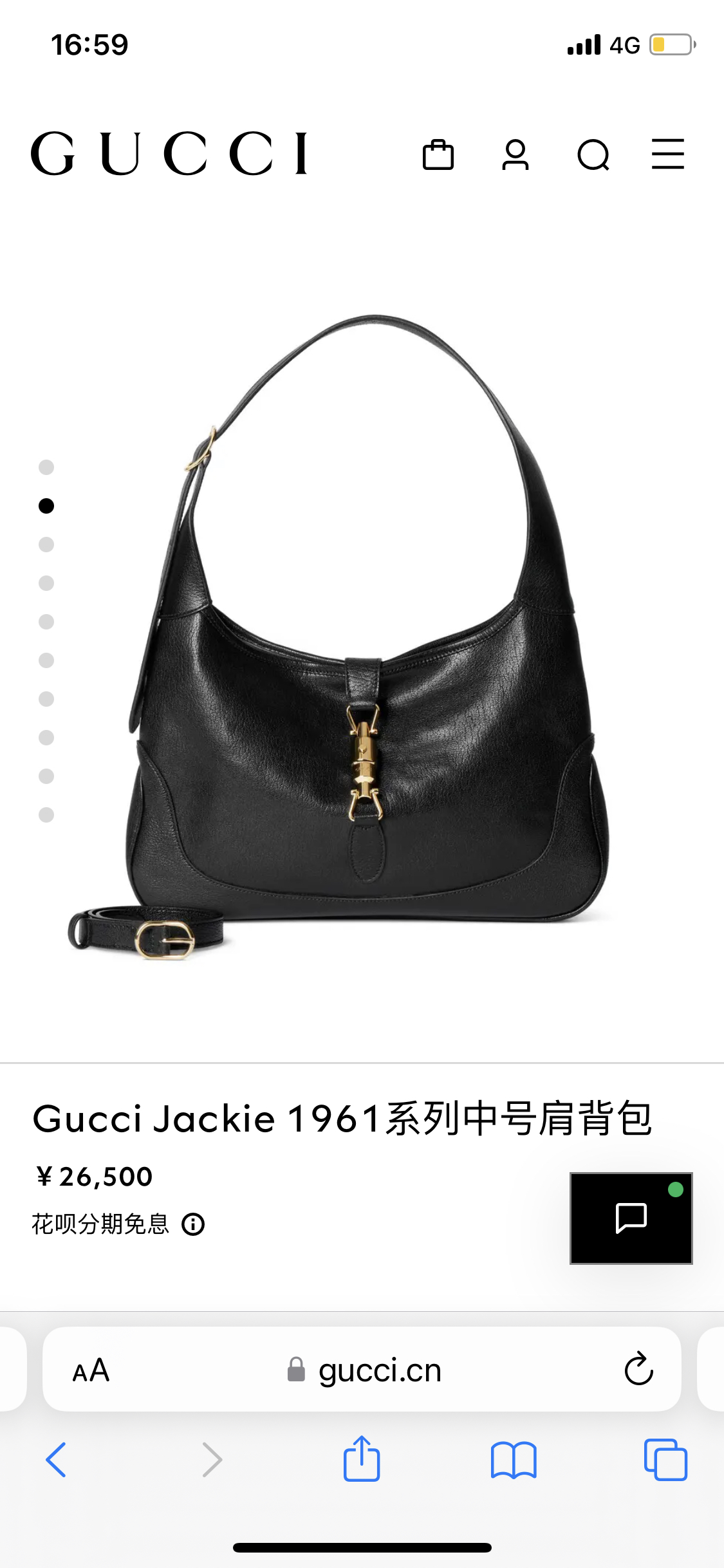The height and width of the screenshot is (1568, 724).
Task: Open the Jackie 1961 bag product image
Action: 360,637
